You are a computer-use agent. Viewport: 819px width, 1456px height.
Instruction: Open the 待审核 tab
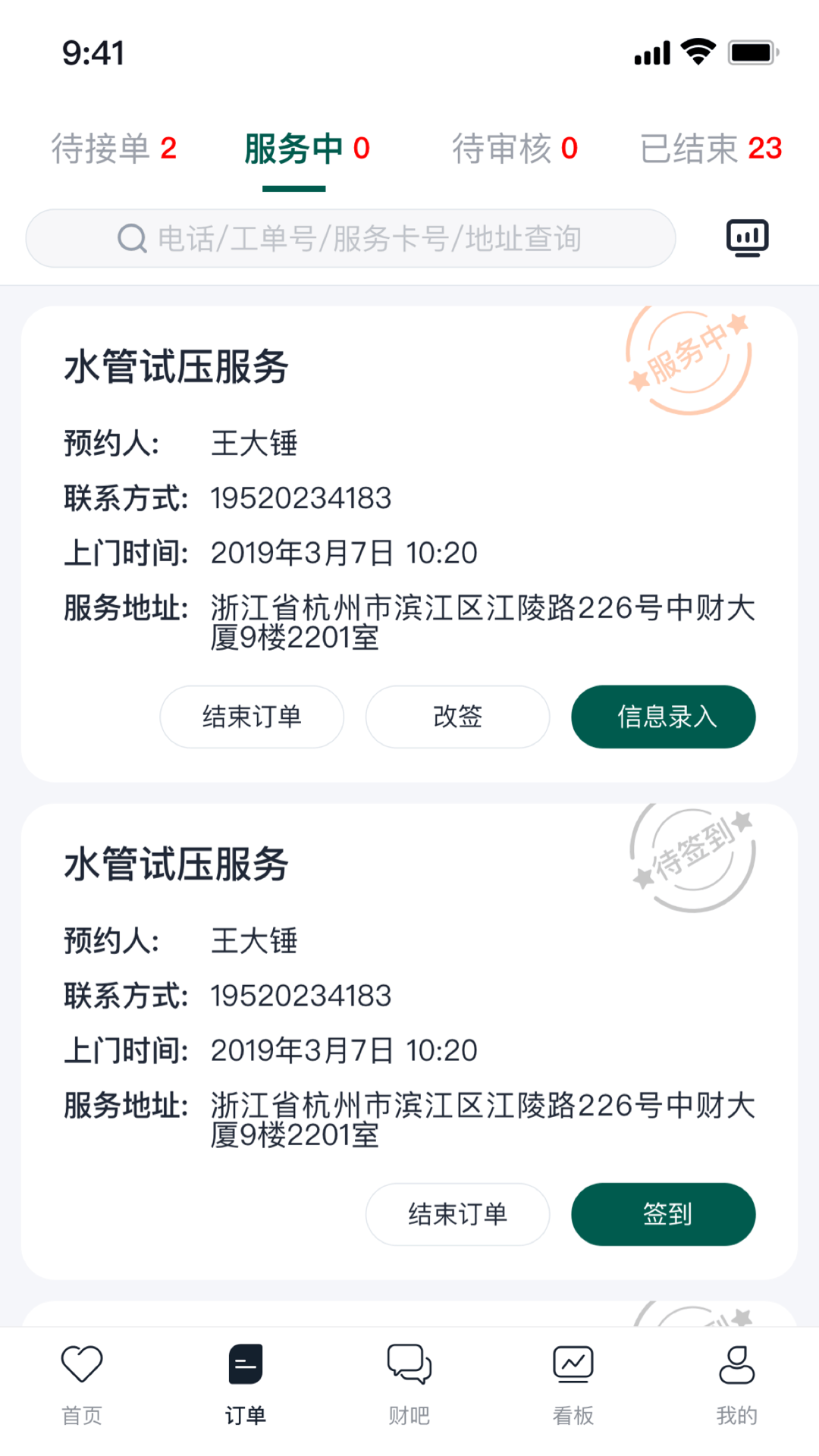click(515, 149)
